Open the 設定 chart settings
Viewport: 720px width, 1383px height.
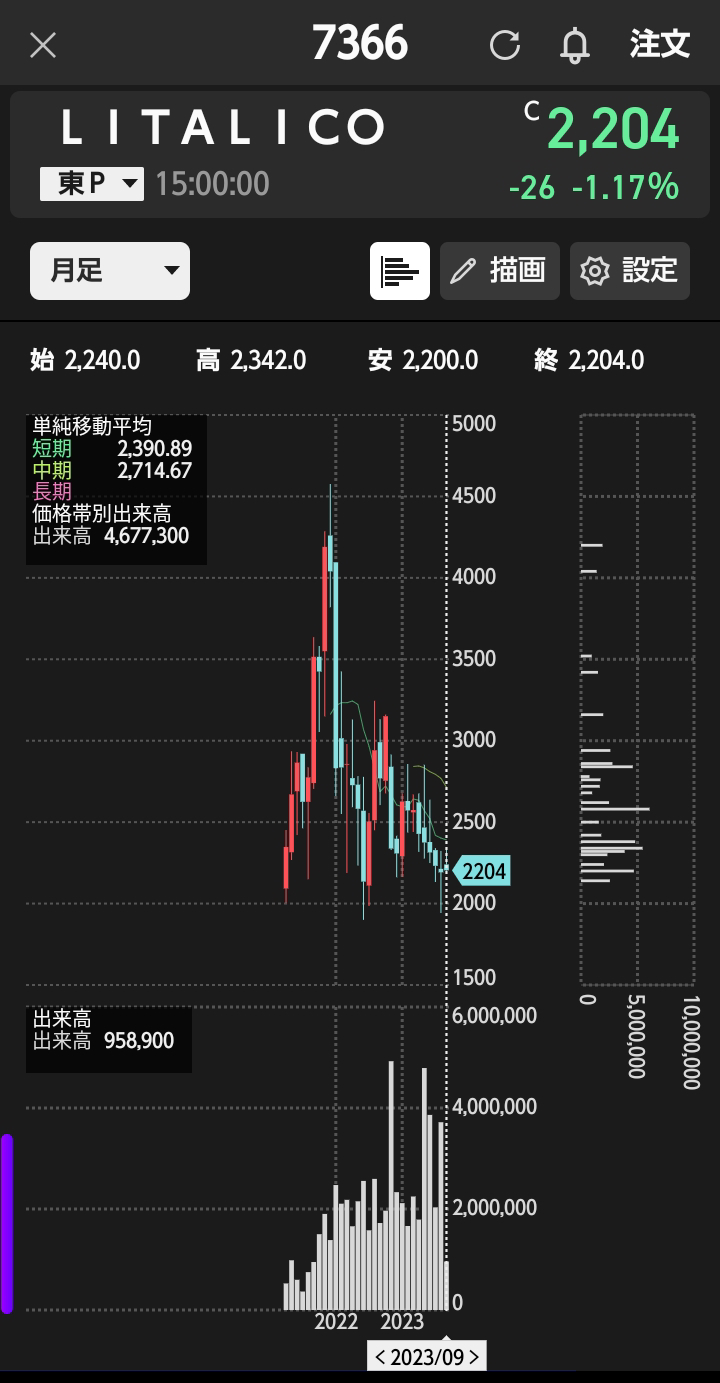pyautogui.click(x=630, y=271)
